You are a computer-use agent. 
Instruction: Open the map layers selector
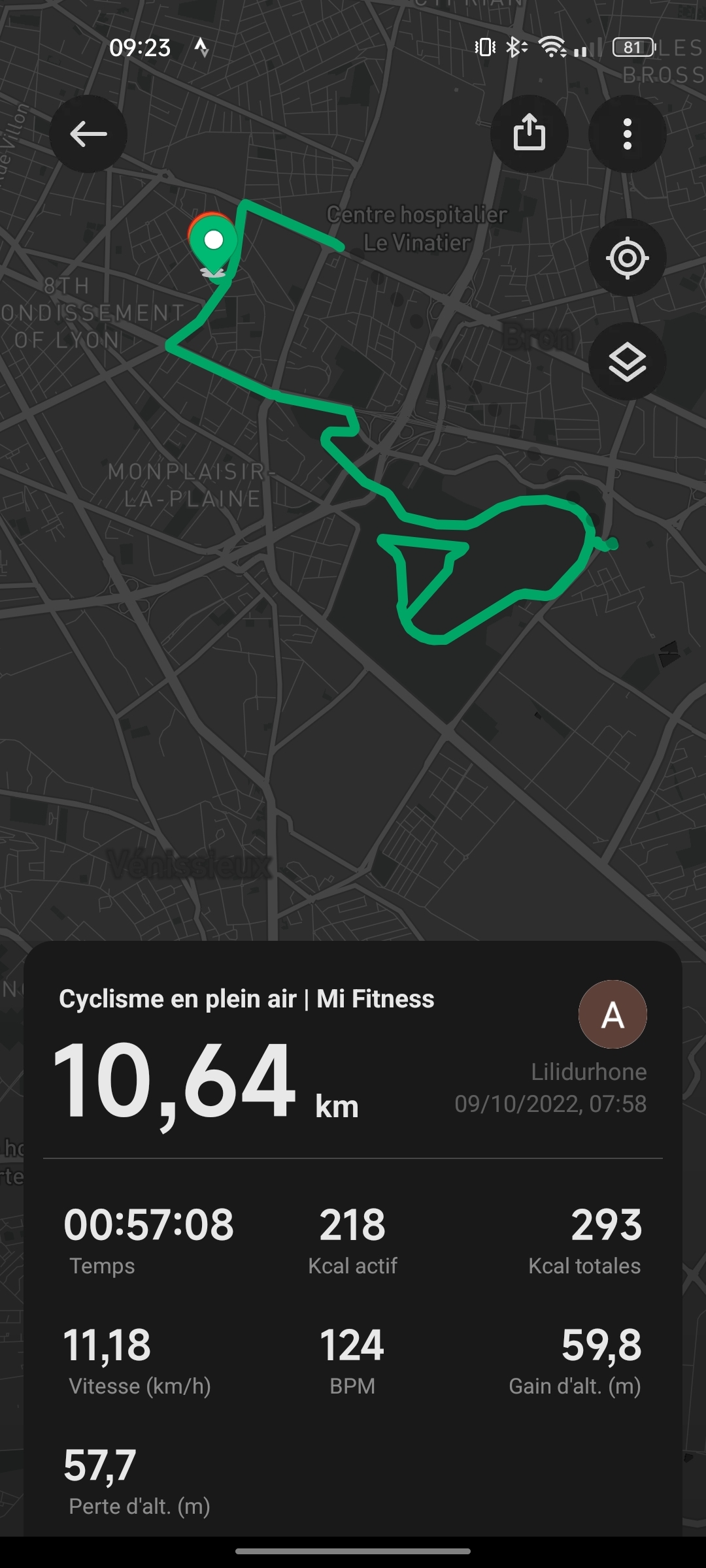pos(627,361)
